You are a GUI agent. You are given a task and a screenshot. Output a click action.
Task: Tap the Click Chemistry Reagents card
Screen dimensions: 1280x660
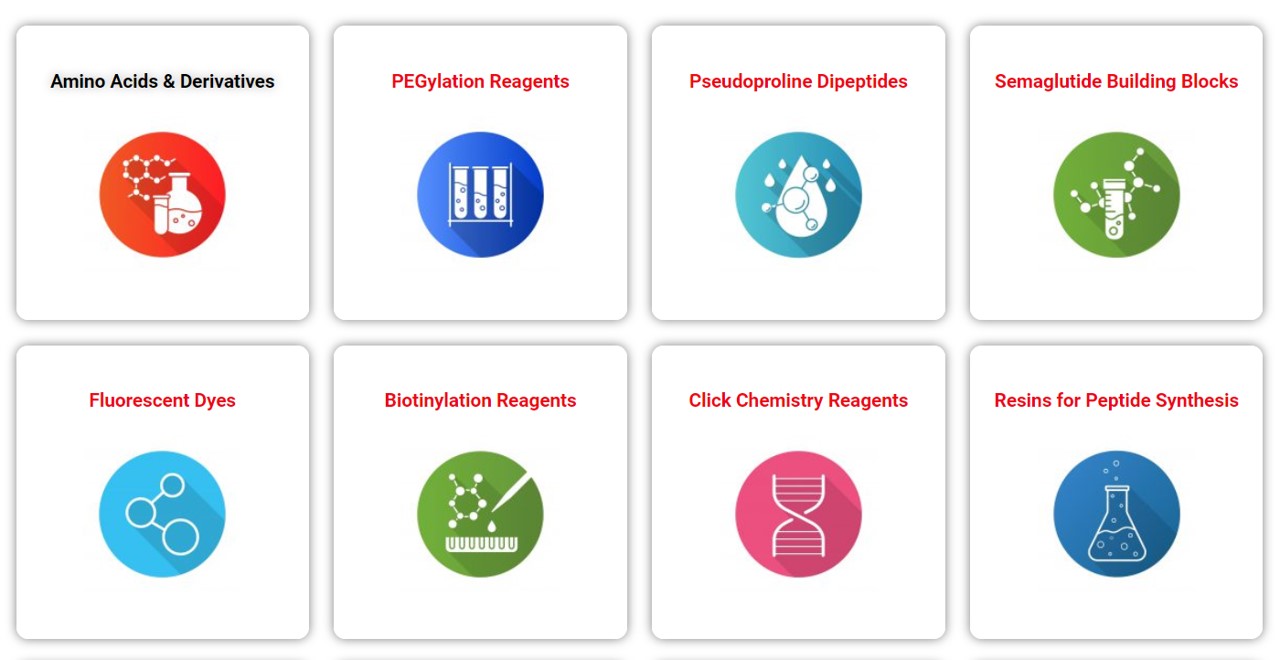point(798,401)
